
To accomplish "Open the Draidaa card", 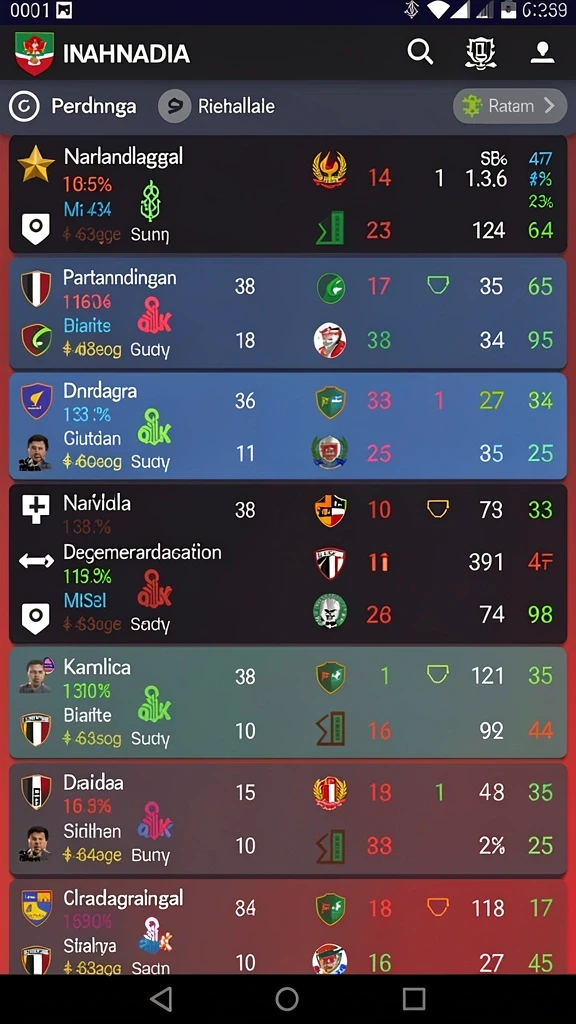I will coord(288,819).
